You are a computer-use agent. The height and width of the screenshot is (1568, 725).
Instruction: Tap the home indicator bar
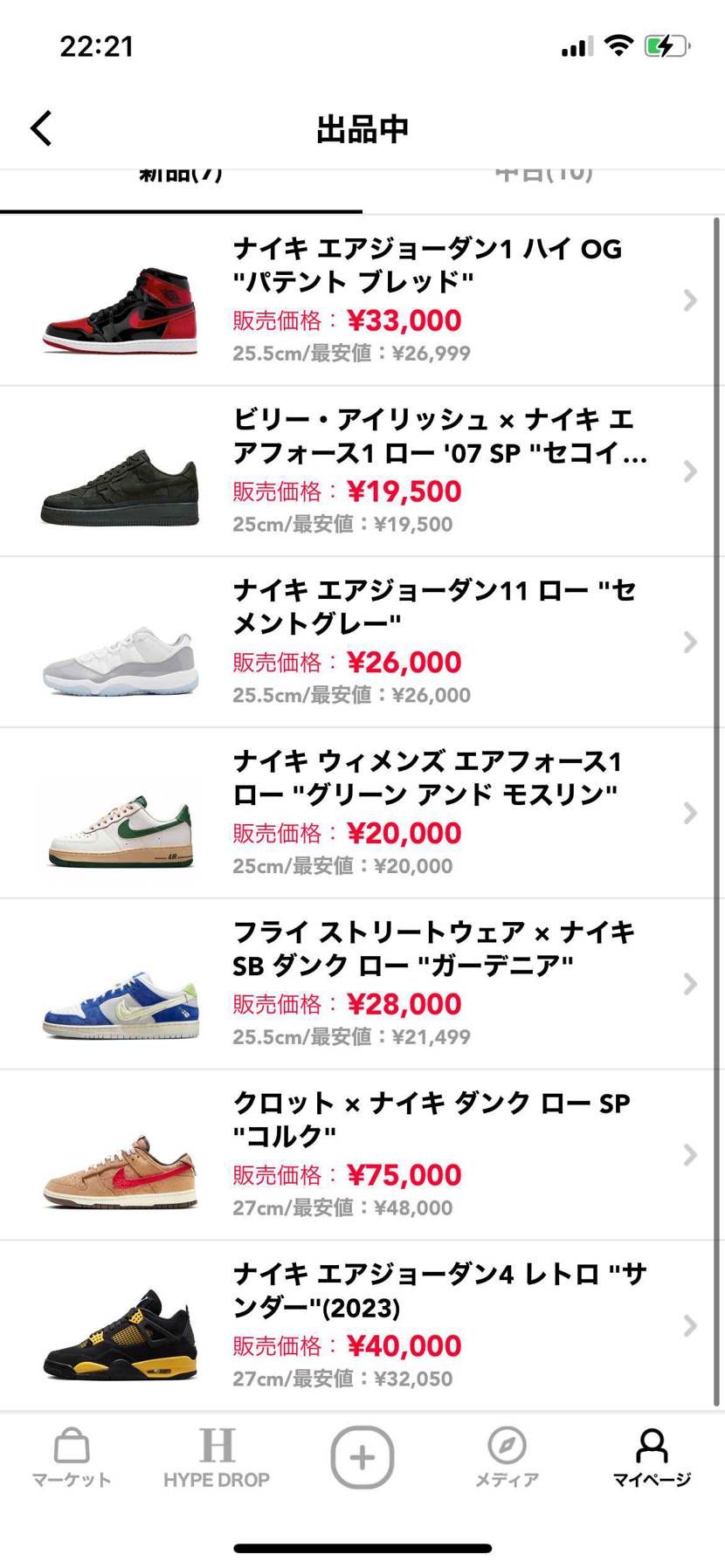coord(362,1548)
